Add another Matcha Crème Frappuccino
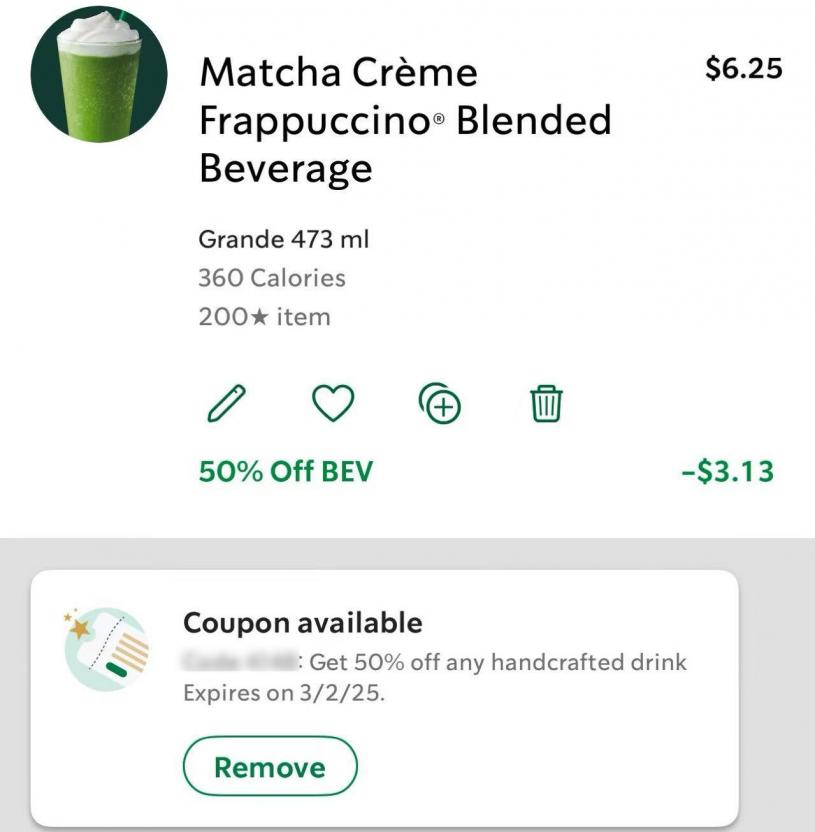 pyautogui.click(x=440, y=404)
